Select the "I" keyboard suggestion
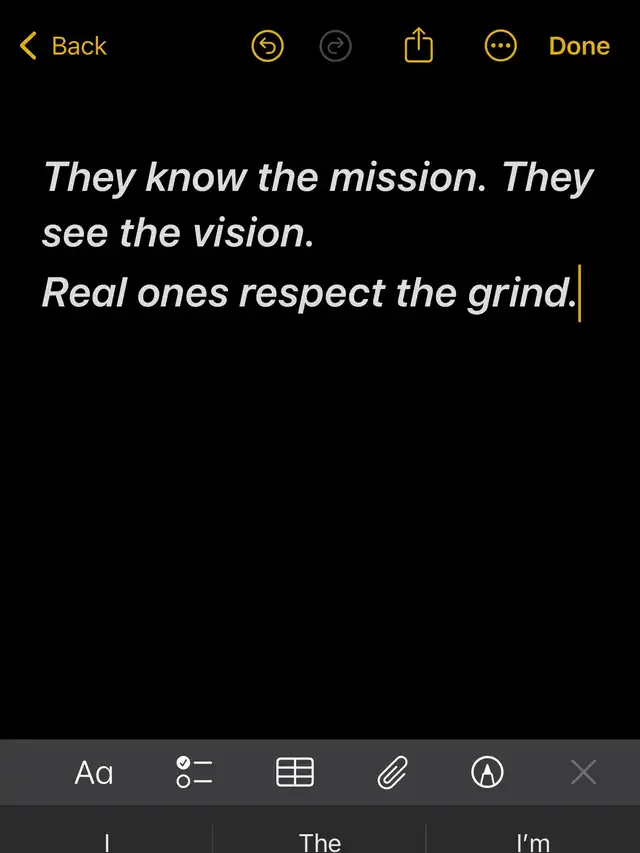 coord(107,841)
